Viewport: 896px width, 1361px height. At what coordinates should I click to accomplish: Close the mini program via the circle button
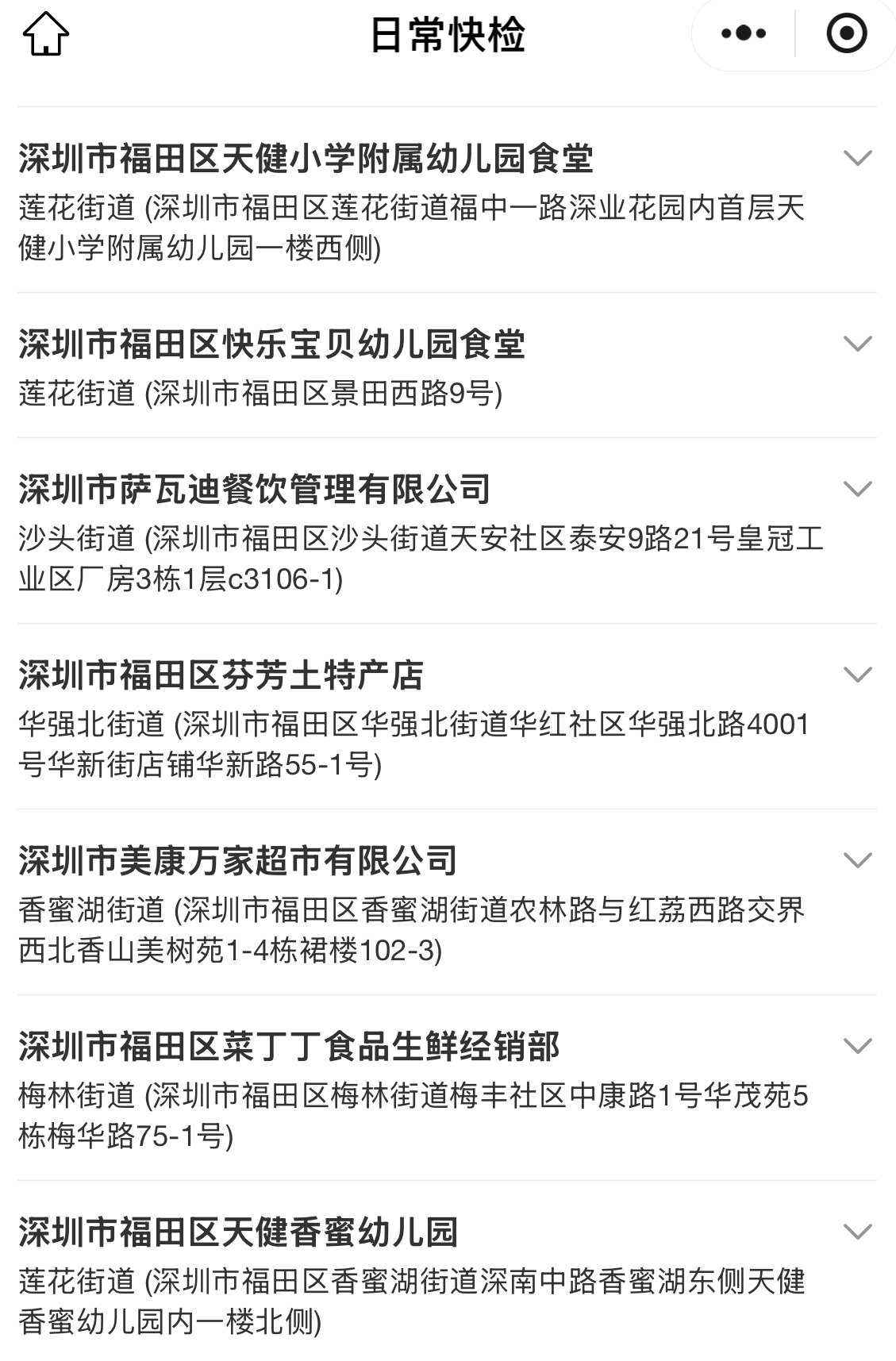pos(846,34)
